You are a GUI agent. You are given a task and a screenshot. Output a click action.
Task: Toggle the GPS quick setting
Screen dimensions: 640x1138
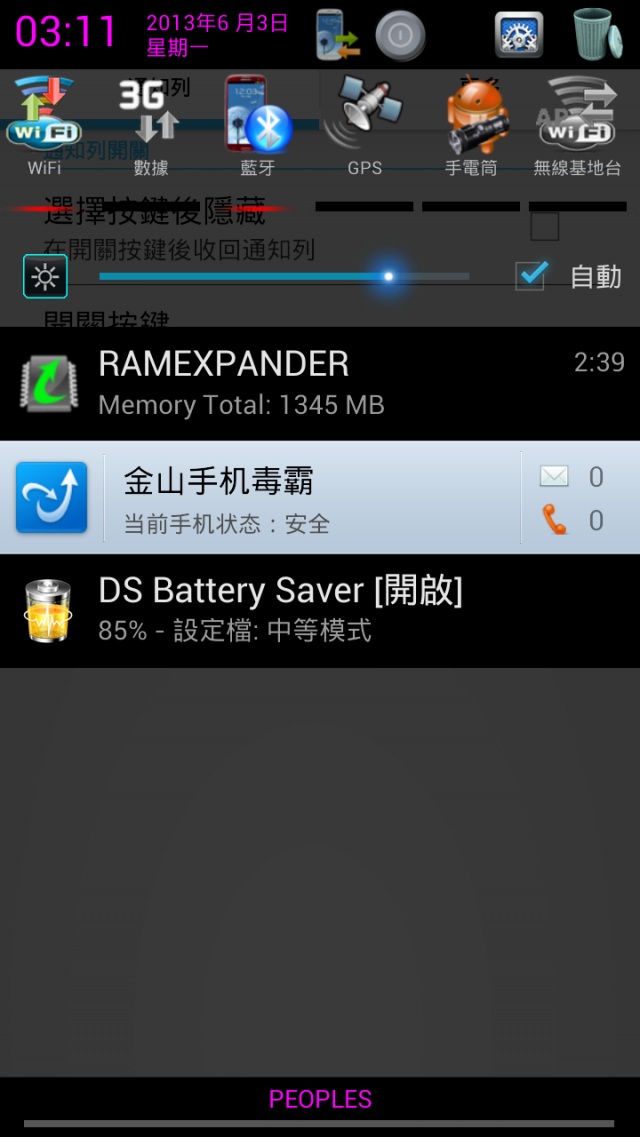point(365,127)
